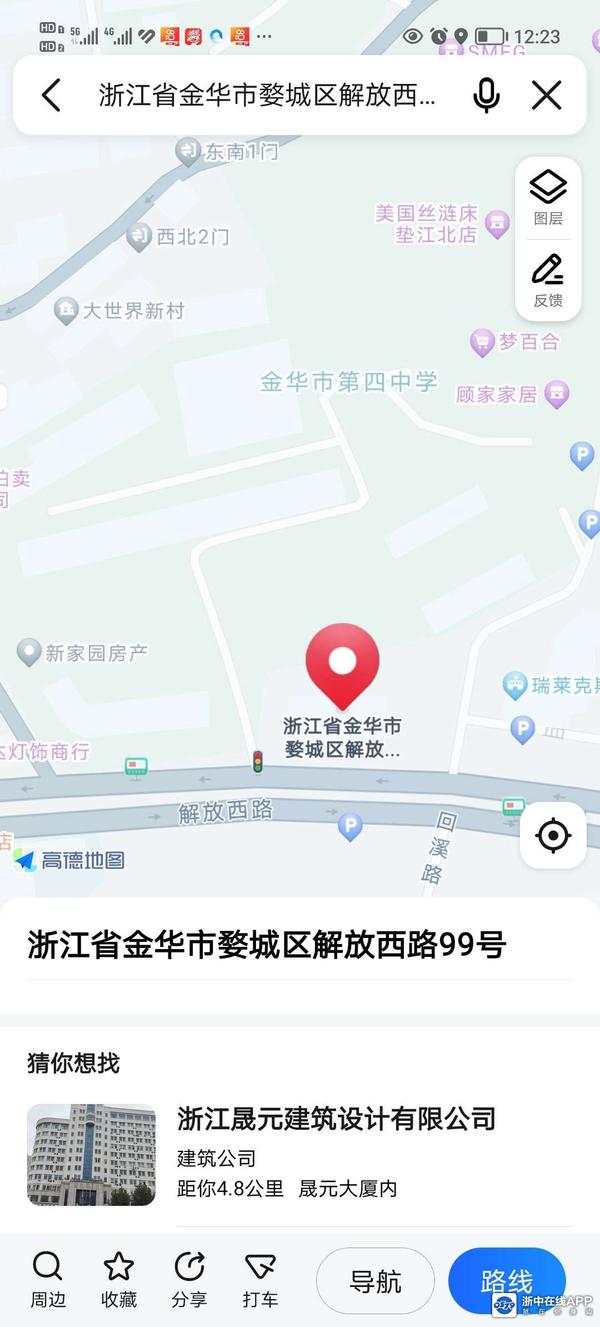This screenshot has width=600, height=1327.
Task: Start voice search with the microphone
Action: (x=486, y=96)
